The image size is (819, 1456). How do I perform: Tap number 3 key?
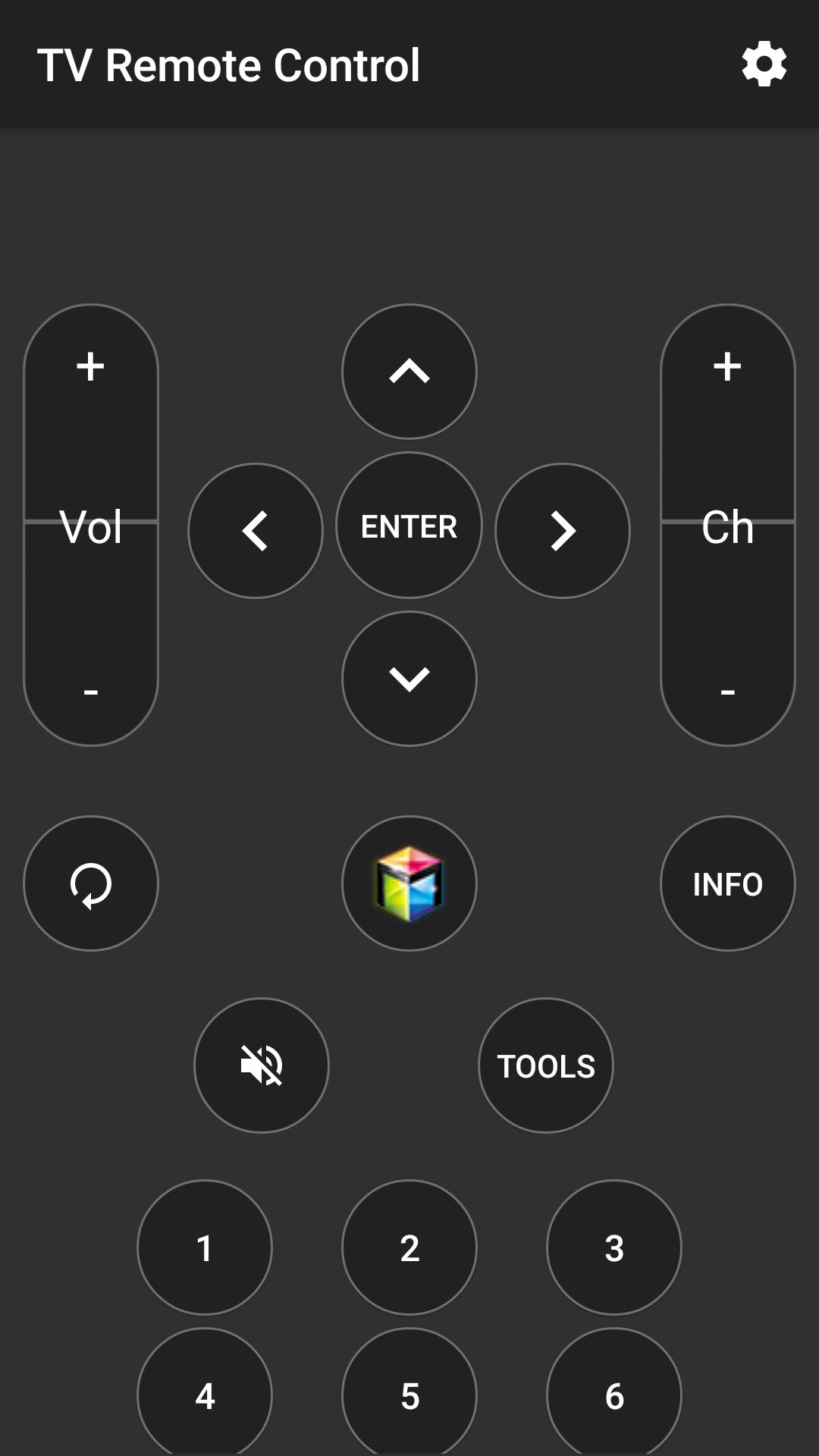pyautogui.click(x=614, y=1247)
